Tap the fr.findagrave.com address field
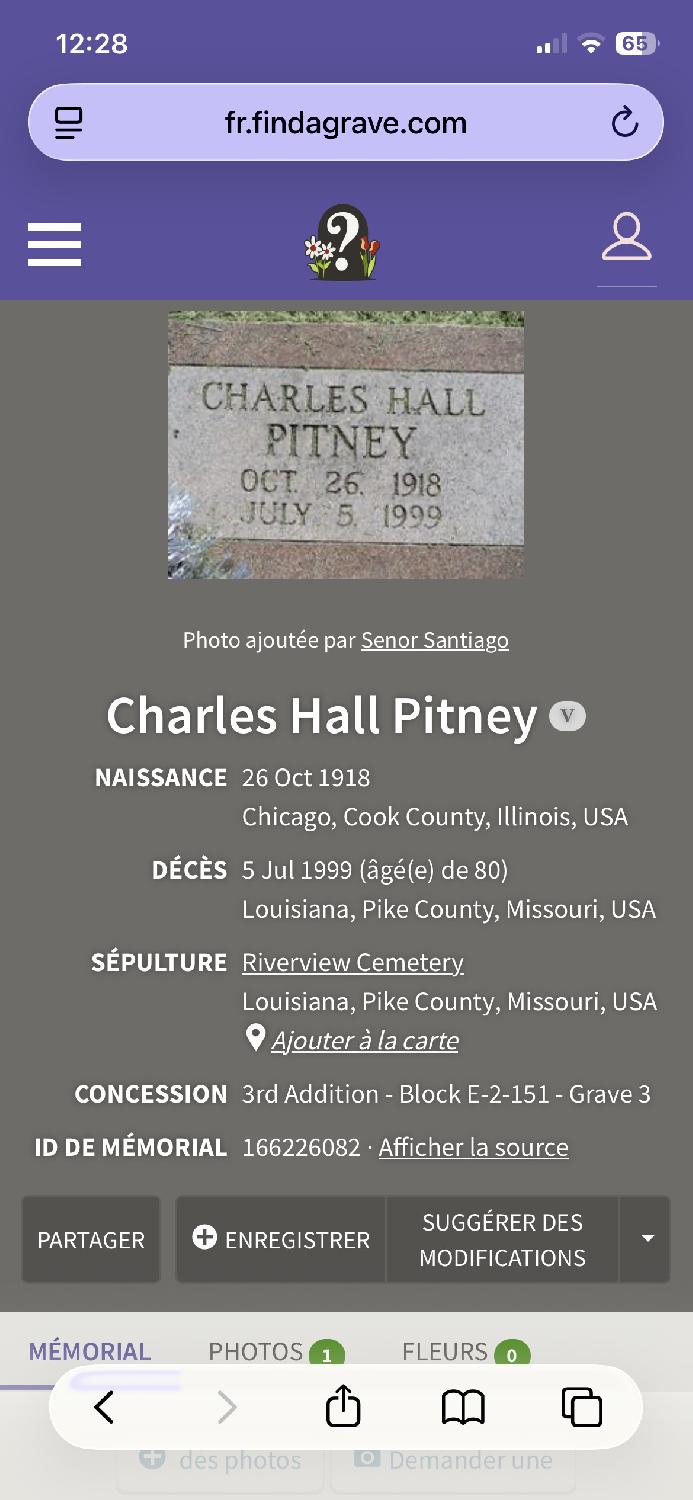This screenshot has height=1500, width=693. pyautogui.click(x=346, y=123)
